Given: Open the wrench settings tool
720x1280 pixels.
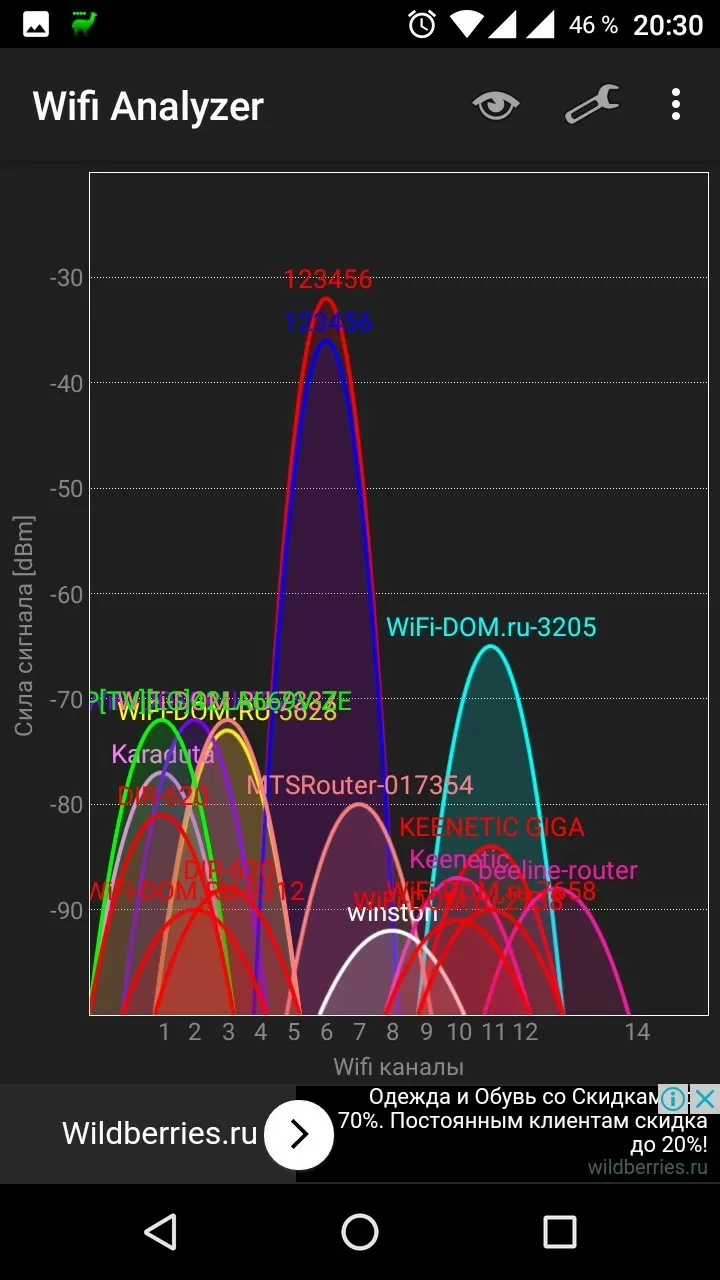Looking at the screenshot, I should coord(592,104).
